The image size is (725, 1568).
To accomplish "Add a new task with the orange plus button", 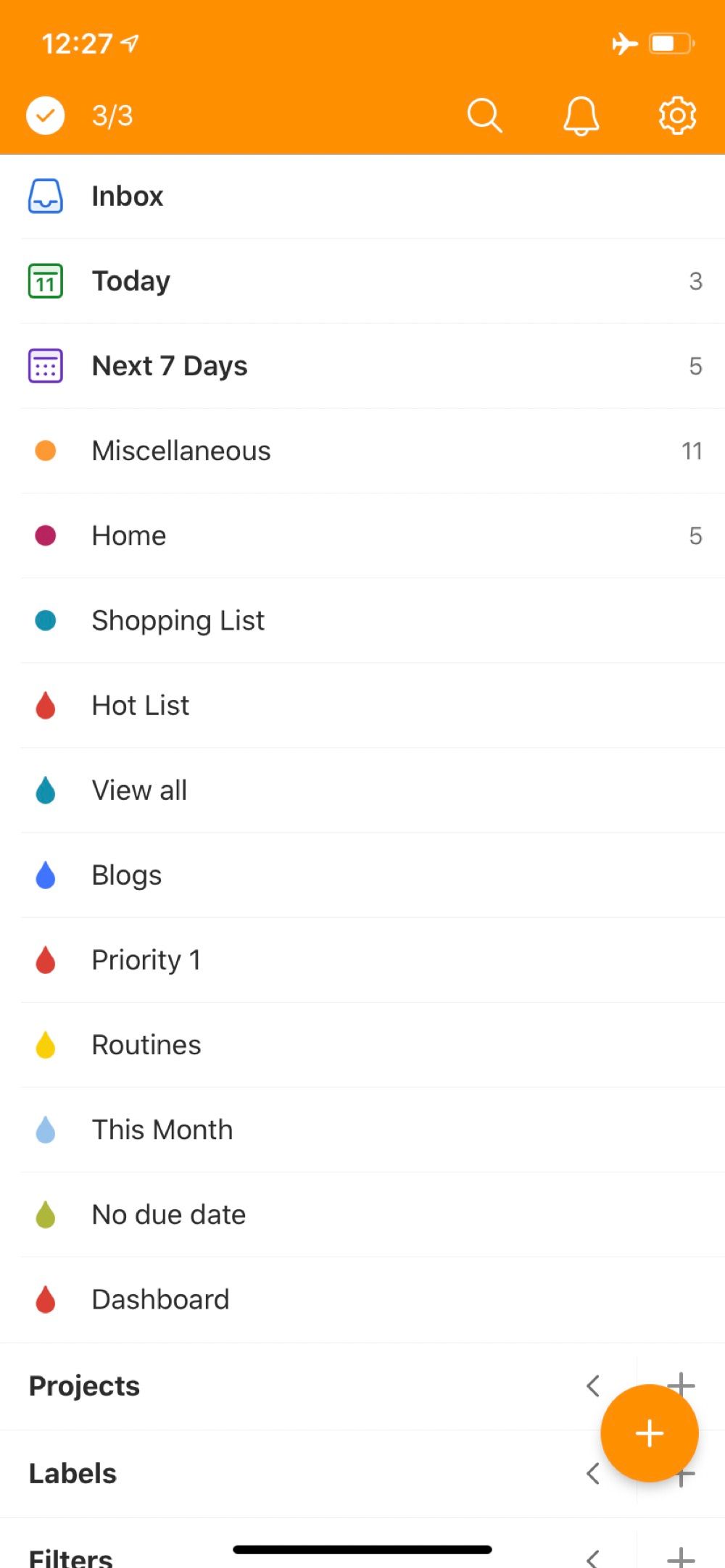I will click(650, 1433).
